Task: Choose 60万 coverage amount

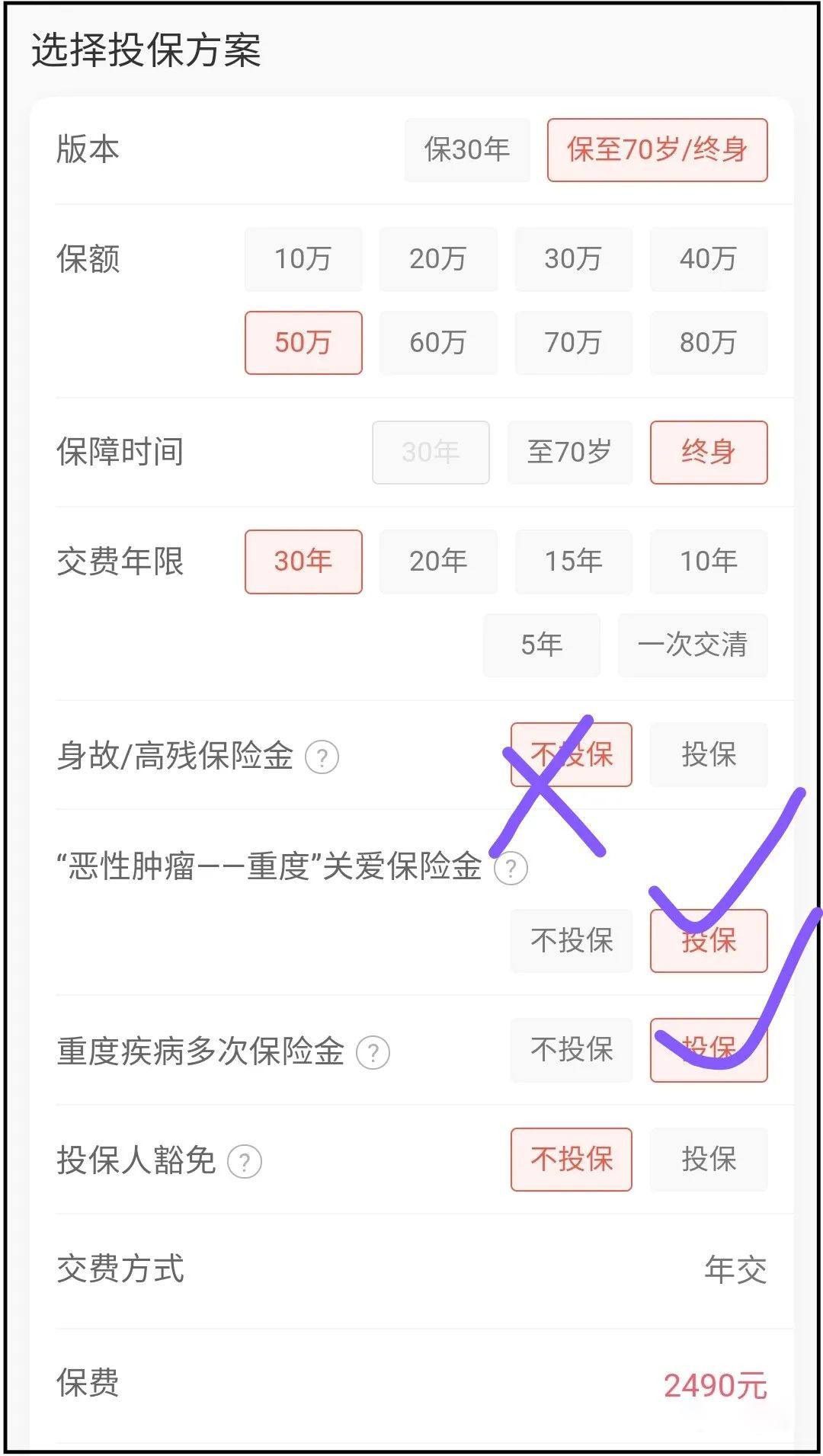Action: click(x=438, y=343)
